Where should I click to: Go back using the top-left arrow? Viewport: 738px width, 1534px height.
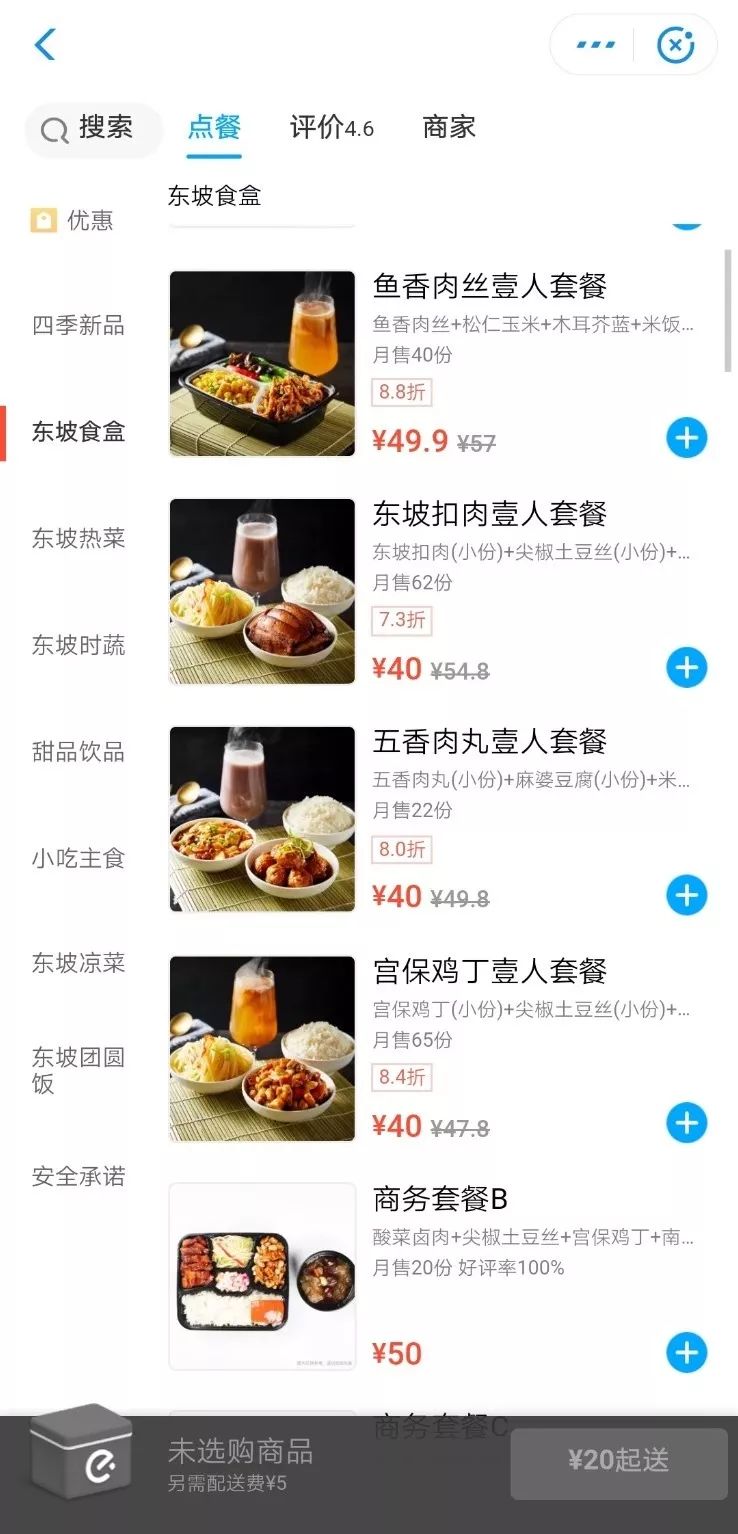coord(45,45)
